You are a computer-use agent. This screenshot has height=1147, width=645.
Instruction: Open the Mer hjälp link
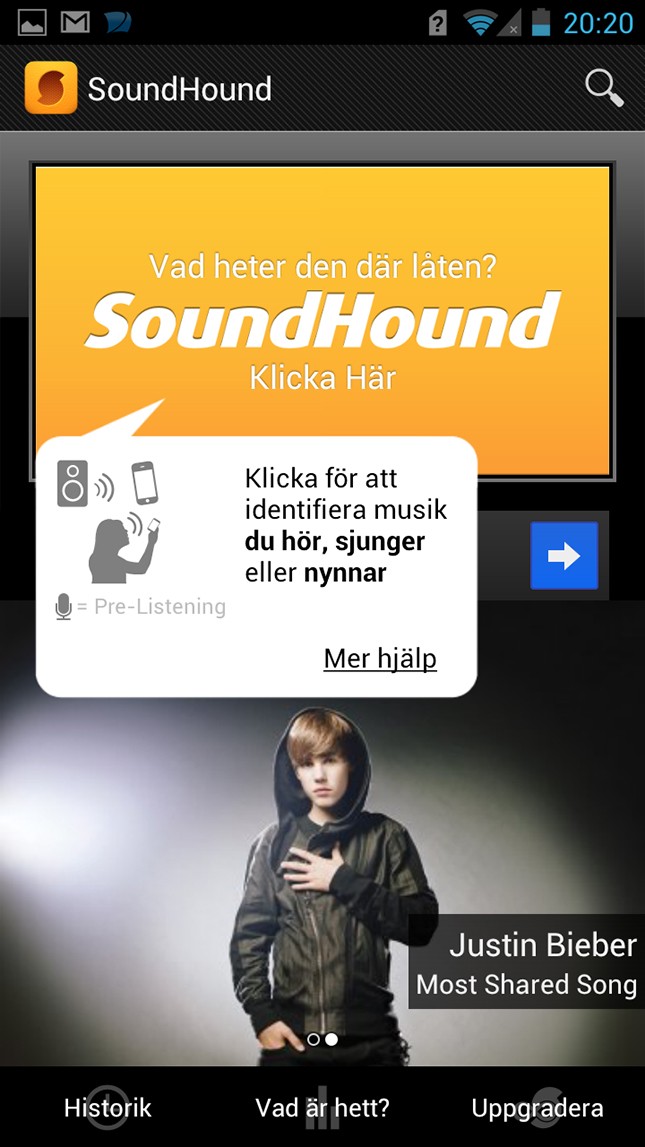[380, 659]
